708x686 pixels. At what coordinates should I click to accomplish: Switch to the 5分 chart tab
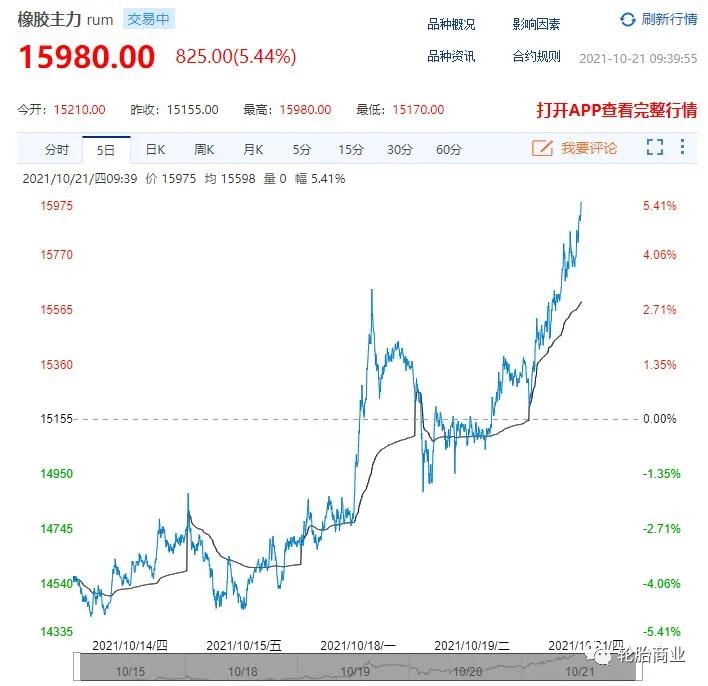302,150
